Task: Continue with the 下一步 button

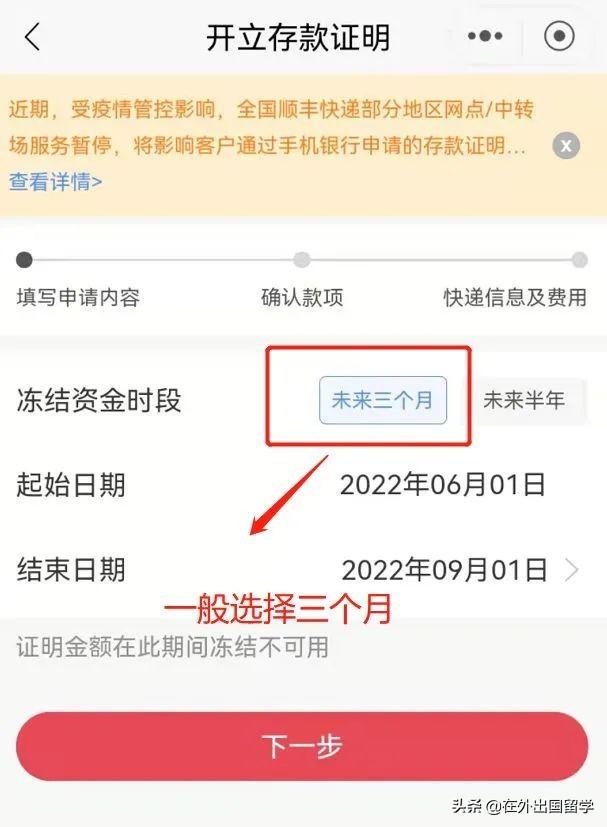Action: (302, 746)
